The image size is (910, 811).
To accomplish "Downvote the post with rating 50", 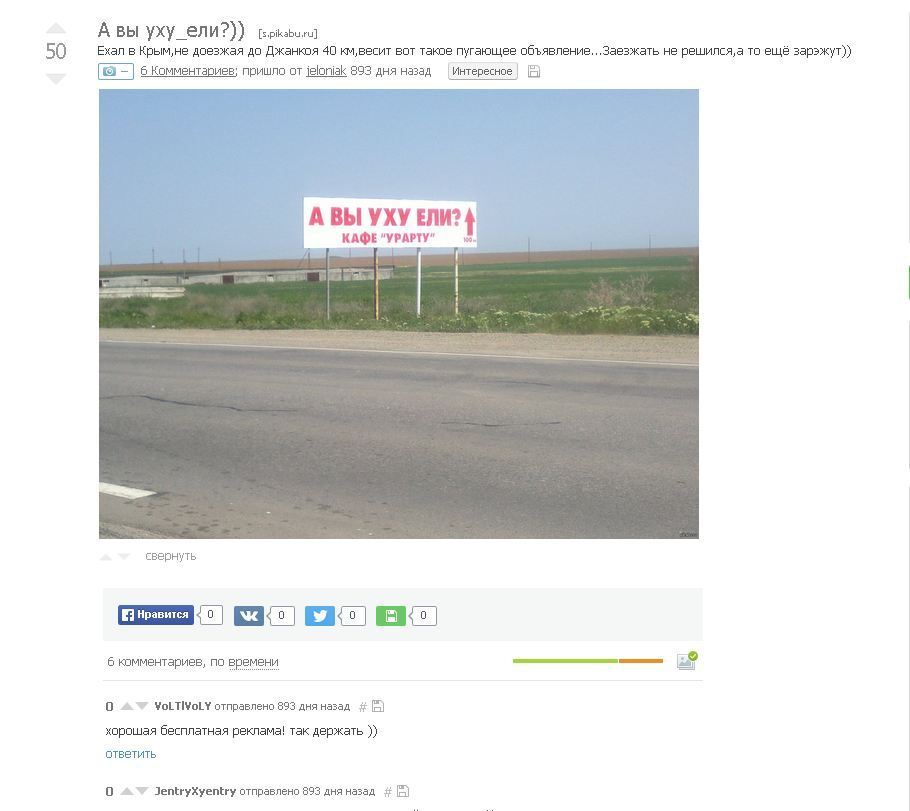I will pyautogui.click(x=56, y=79).
